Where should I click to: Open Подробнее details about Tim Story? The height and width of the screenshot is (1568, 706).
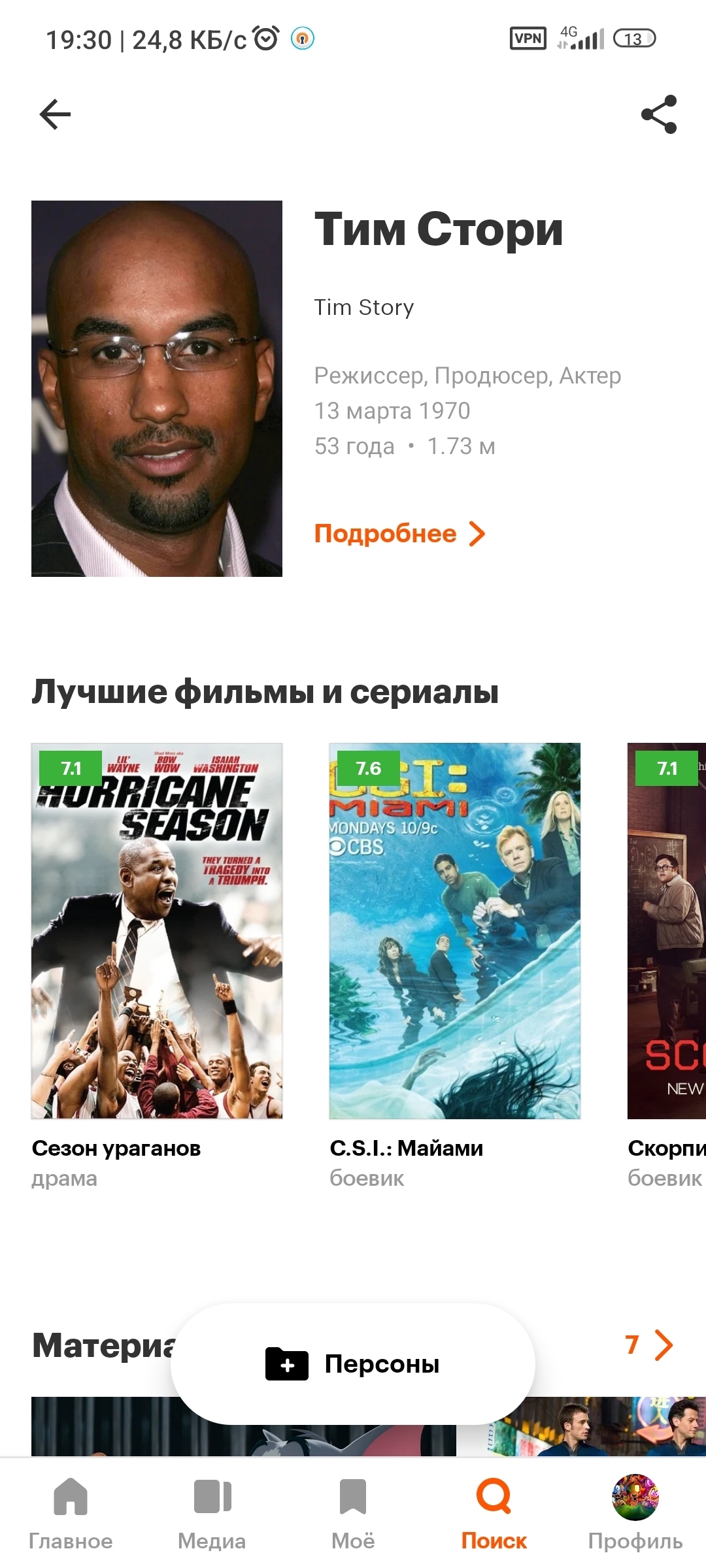[399, 534]
